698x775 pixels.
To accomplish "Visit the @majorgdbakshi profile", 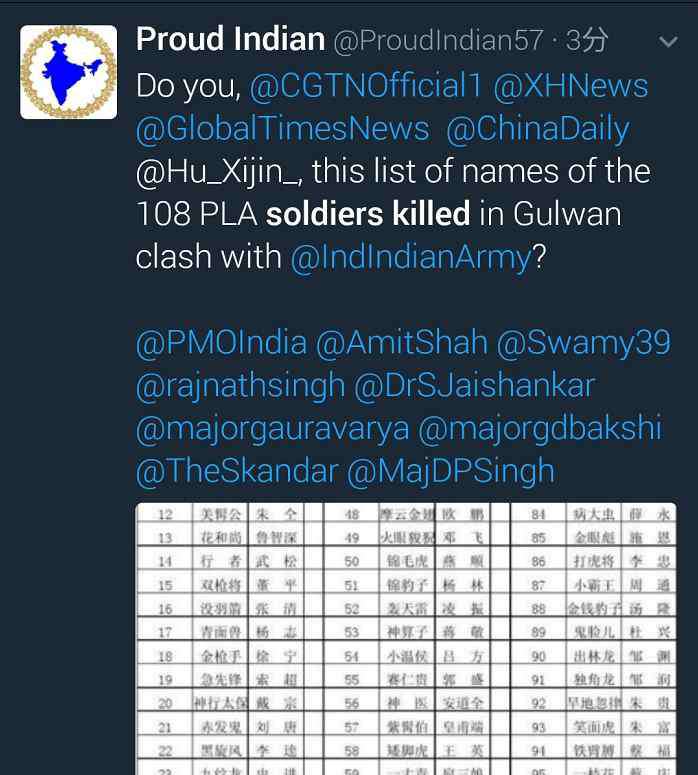I will pyautogui.click(x=540, y=428).
